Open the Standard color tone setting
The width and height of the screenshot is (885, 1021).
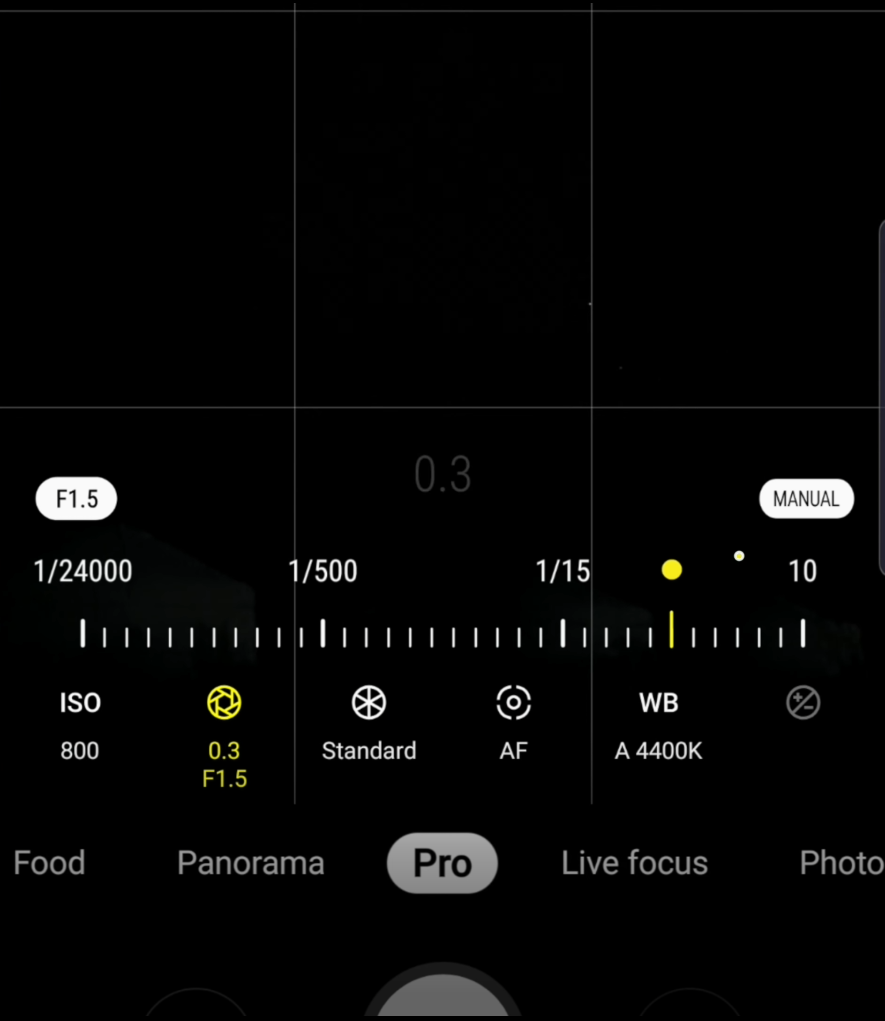369,724
